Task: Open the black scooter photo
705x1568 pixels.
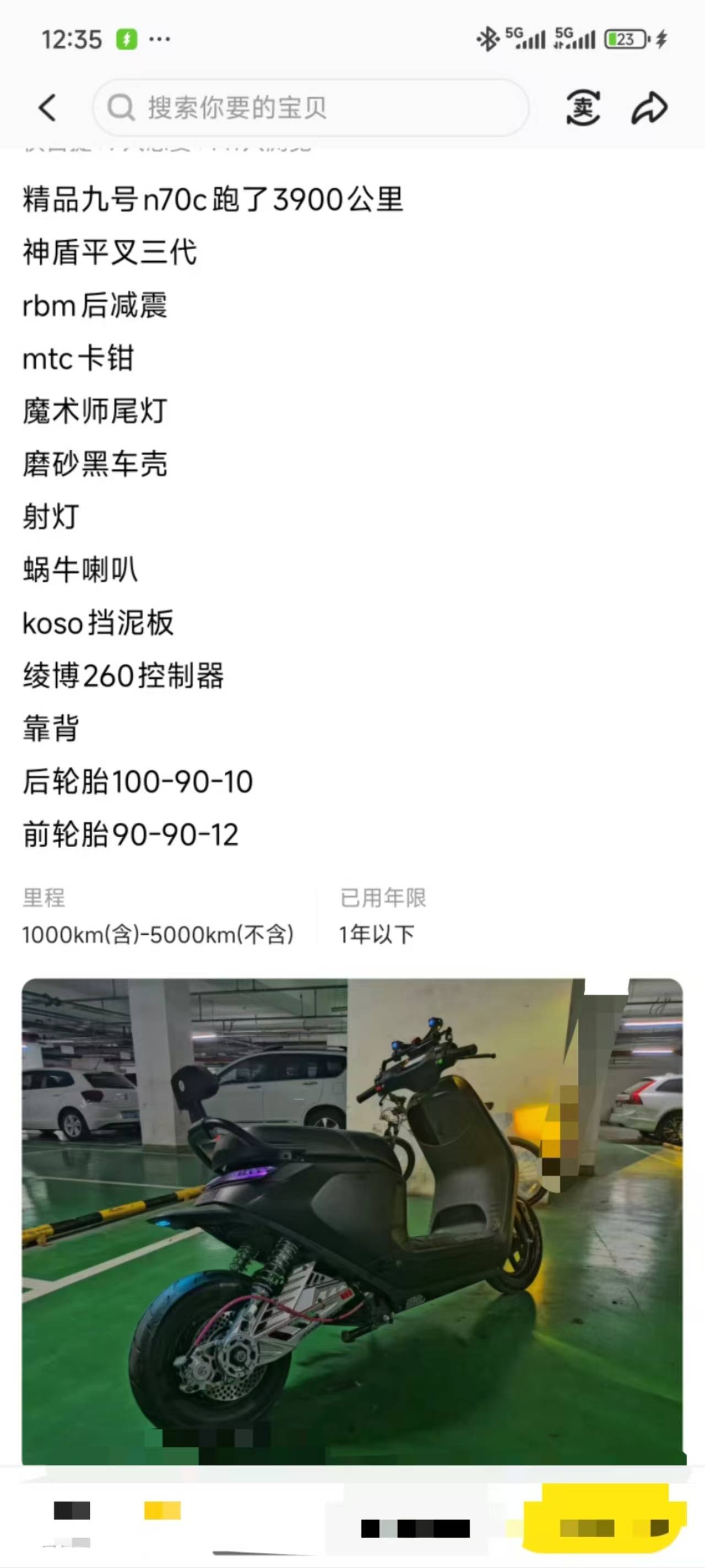Action: tap(352, 1220)
